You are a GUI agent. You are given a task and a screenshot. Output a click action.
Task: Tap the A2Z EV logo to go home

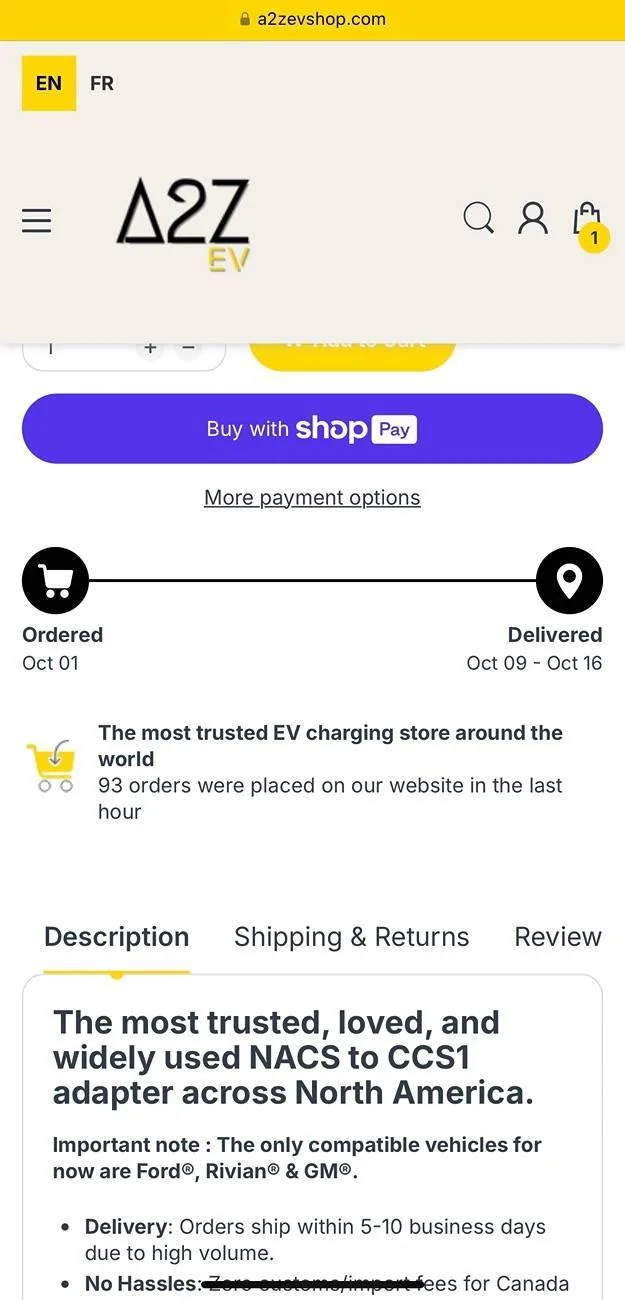tap(184, 224)
